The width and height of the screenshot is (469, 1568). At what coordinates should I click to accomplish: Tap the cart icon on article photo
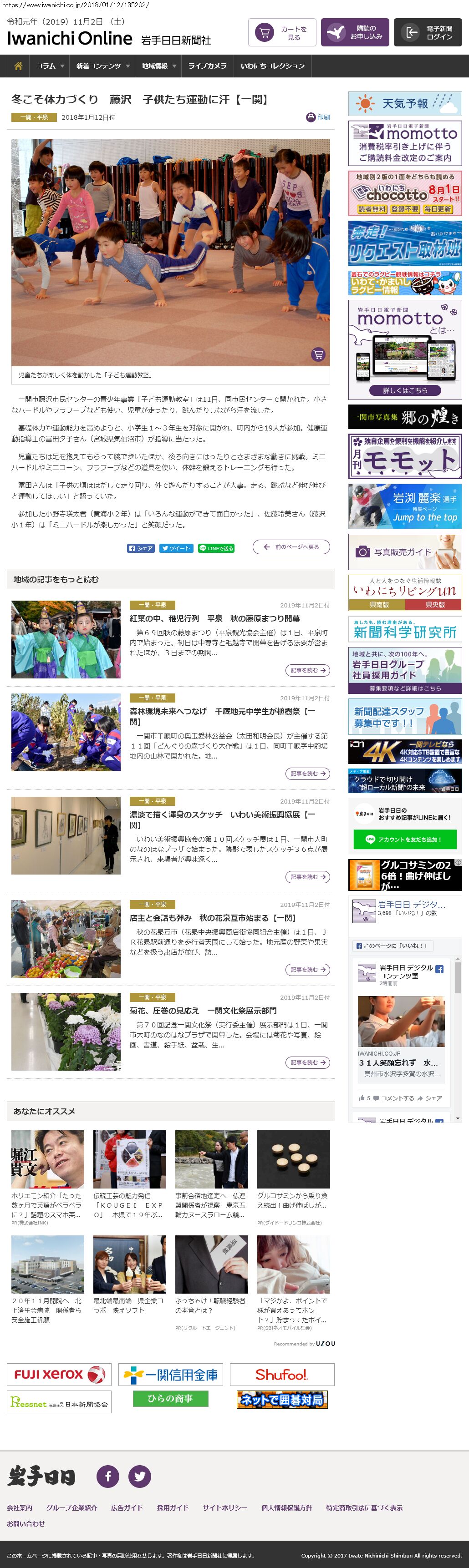(x=318, y=354)
